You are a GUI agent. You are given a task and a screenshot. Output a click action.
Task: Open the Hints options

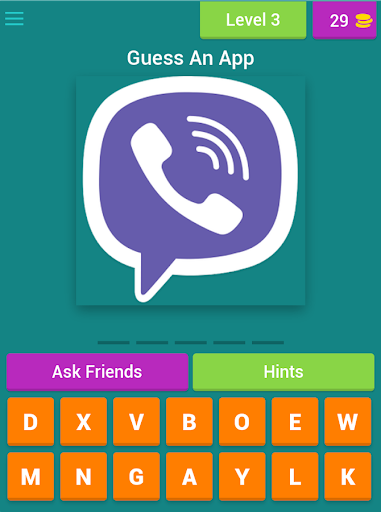(283, 372)
